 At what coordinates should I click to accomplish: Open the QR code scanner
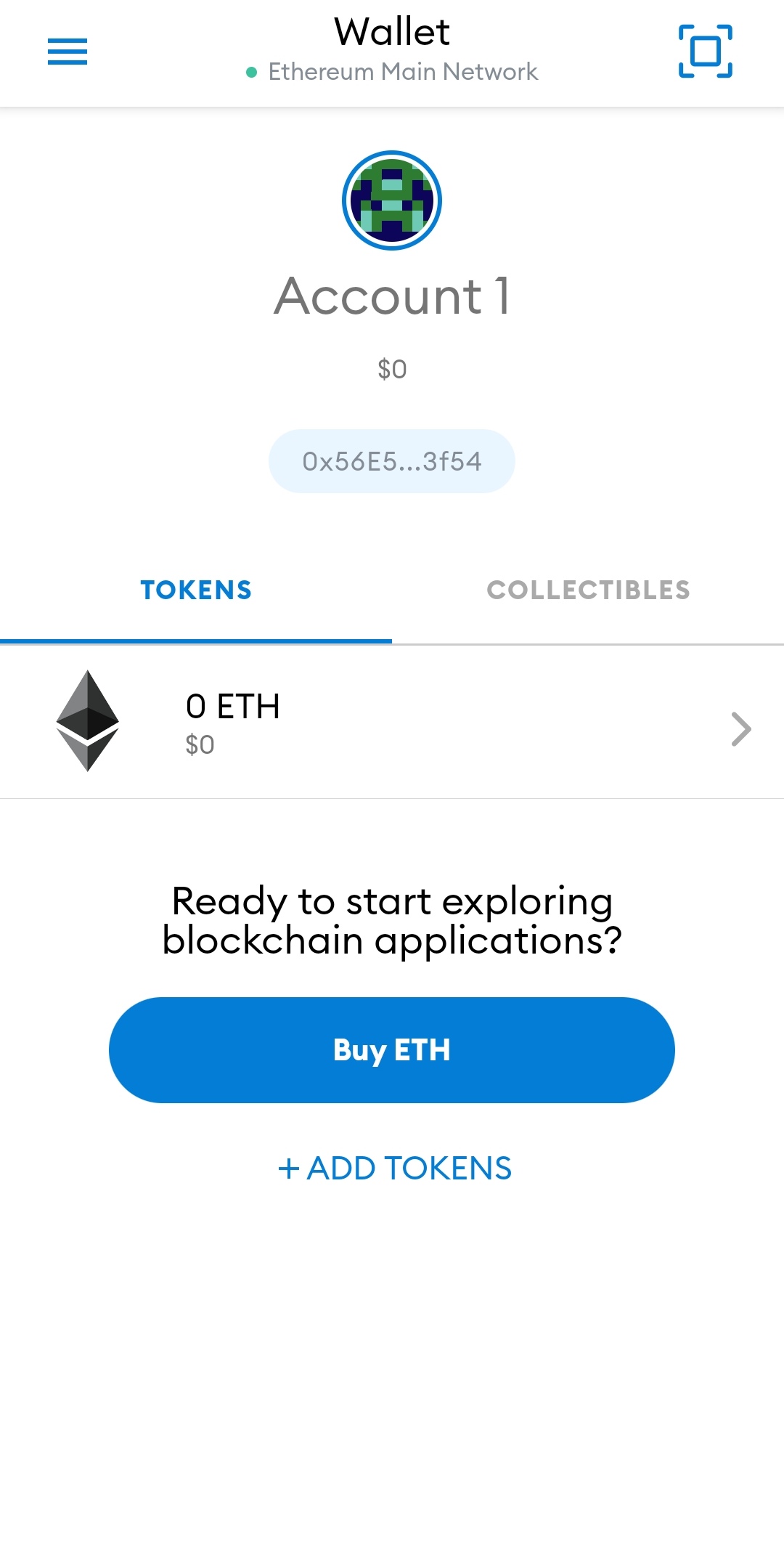[x=705, y=52]
